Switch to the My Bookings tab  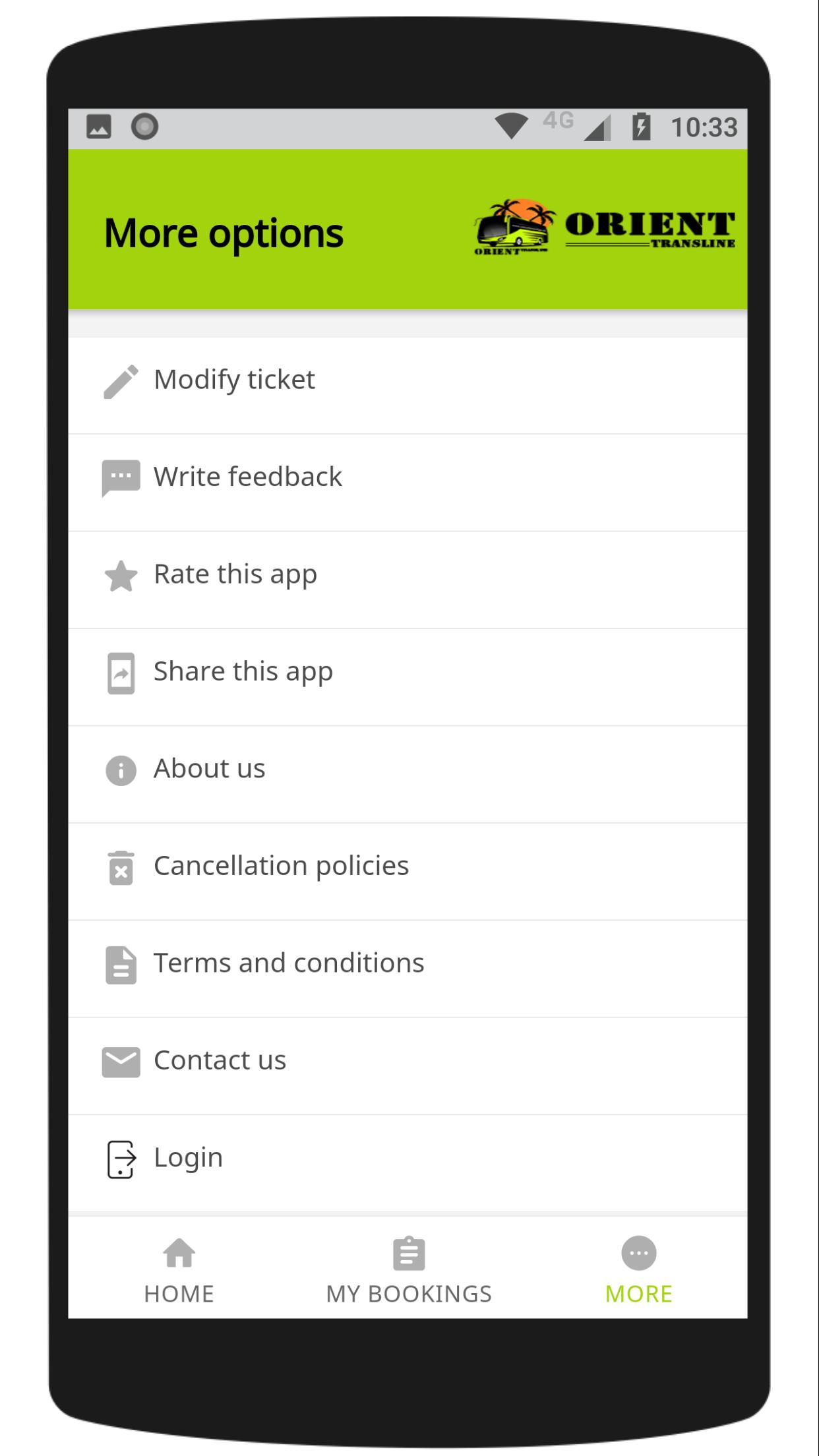point(409,1271)
